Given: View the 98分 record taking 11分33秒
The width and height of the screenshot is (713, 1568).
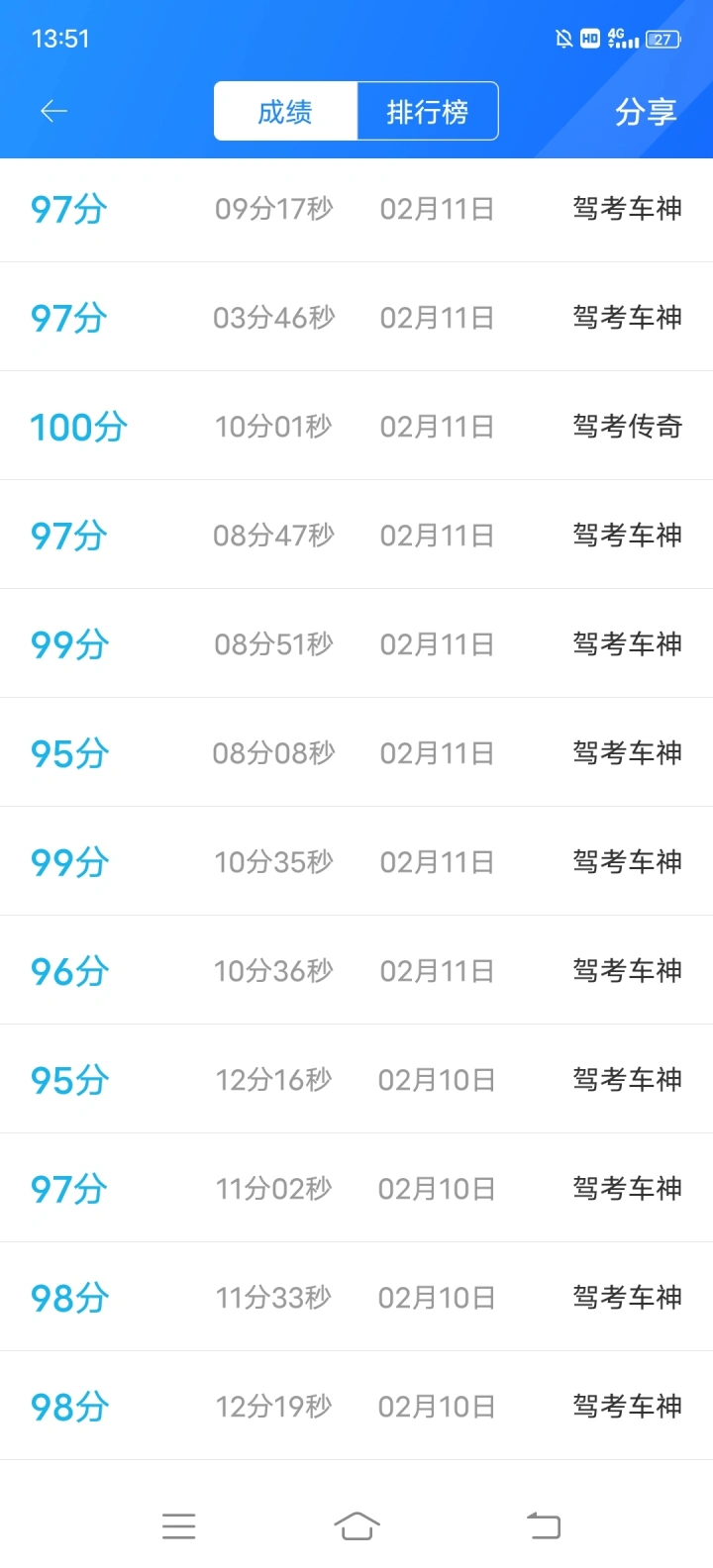Looking at the screenshot, I should point(356,1297).
